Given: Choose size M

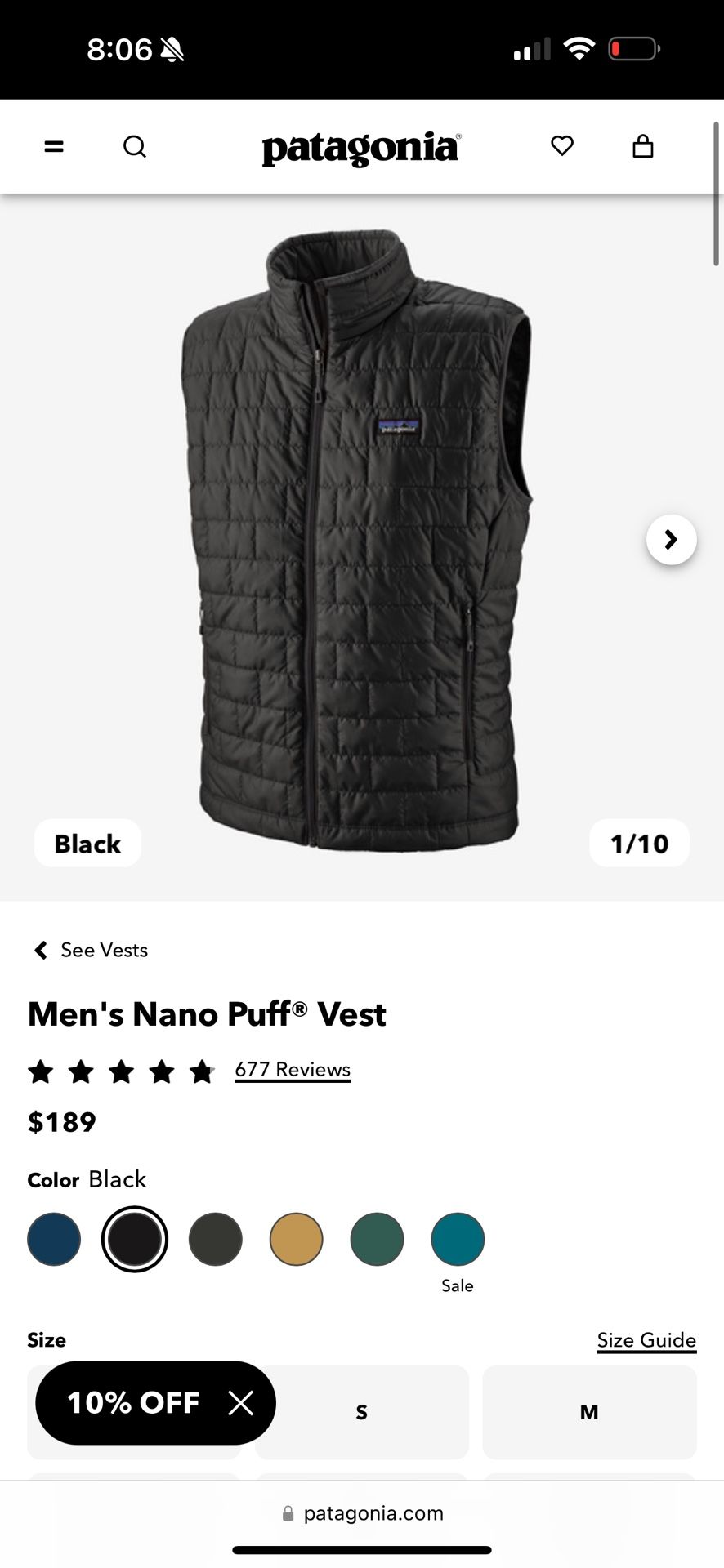Looking at the screenshot, I should 588,1412.
